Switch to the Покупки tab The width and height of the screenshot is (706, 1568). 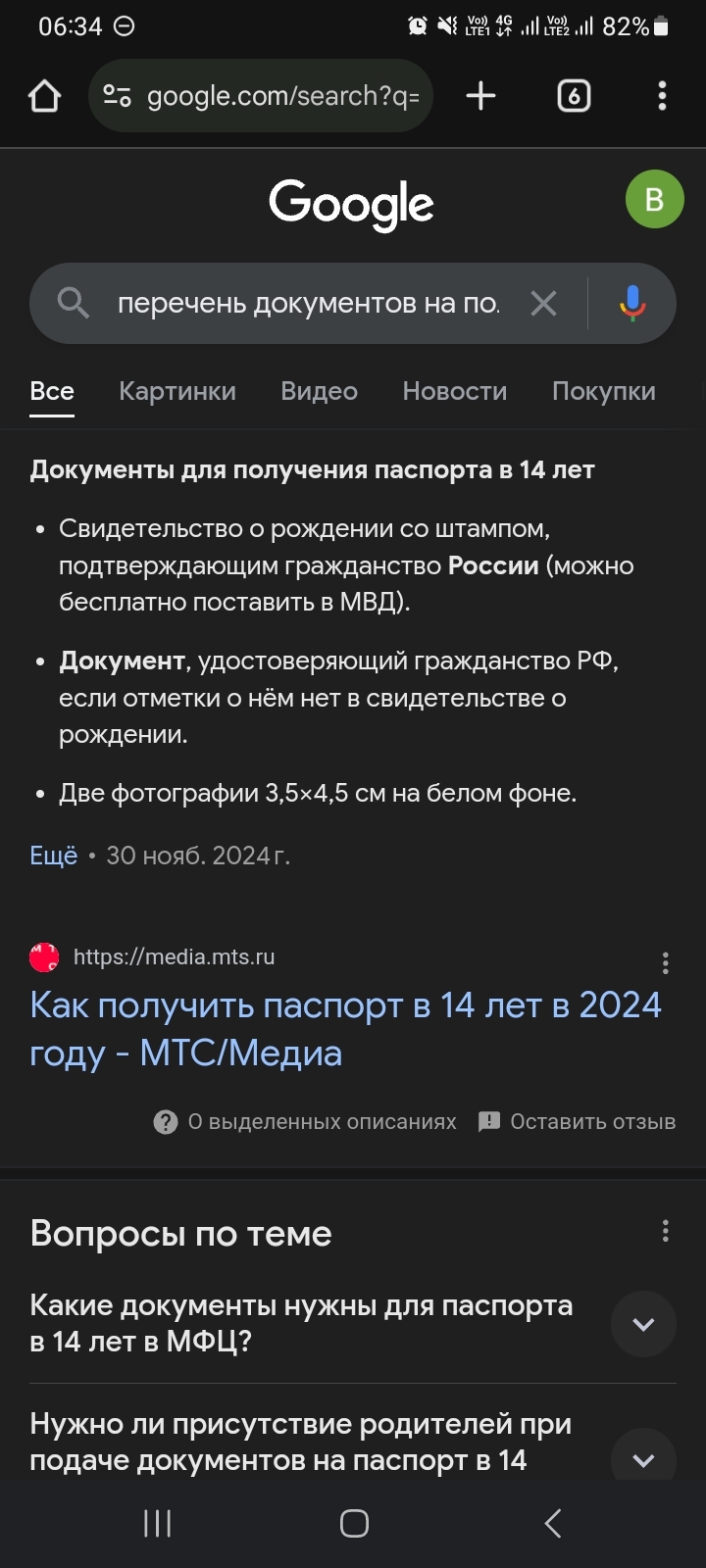603,391
